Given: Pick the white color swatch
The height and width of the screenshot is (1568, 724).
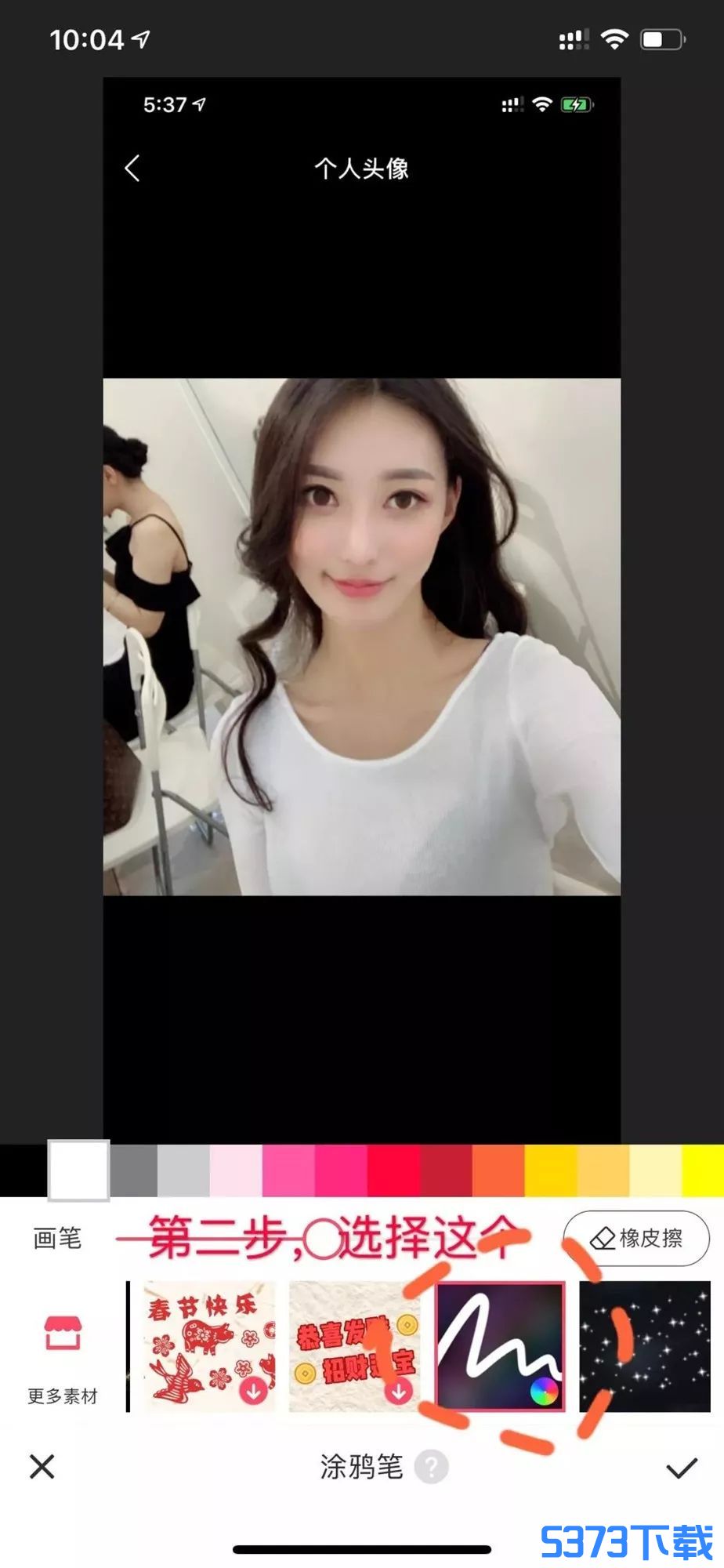Looking at the screenshot, I should point(78,1171).
